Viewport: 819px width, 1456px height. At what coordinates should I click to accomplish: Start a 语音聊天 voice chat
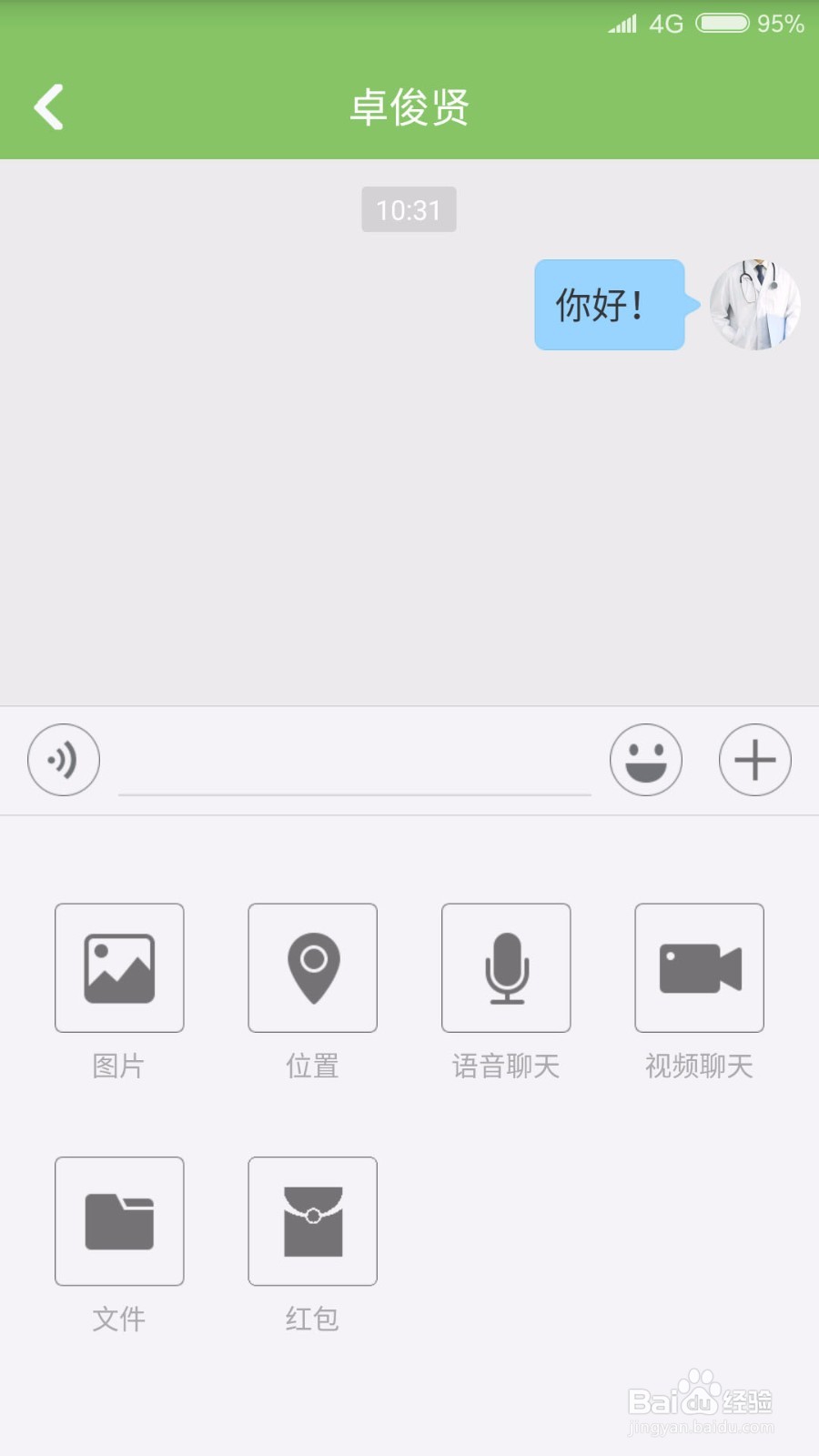click(x=506, y=967)
